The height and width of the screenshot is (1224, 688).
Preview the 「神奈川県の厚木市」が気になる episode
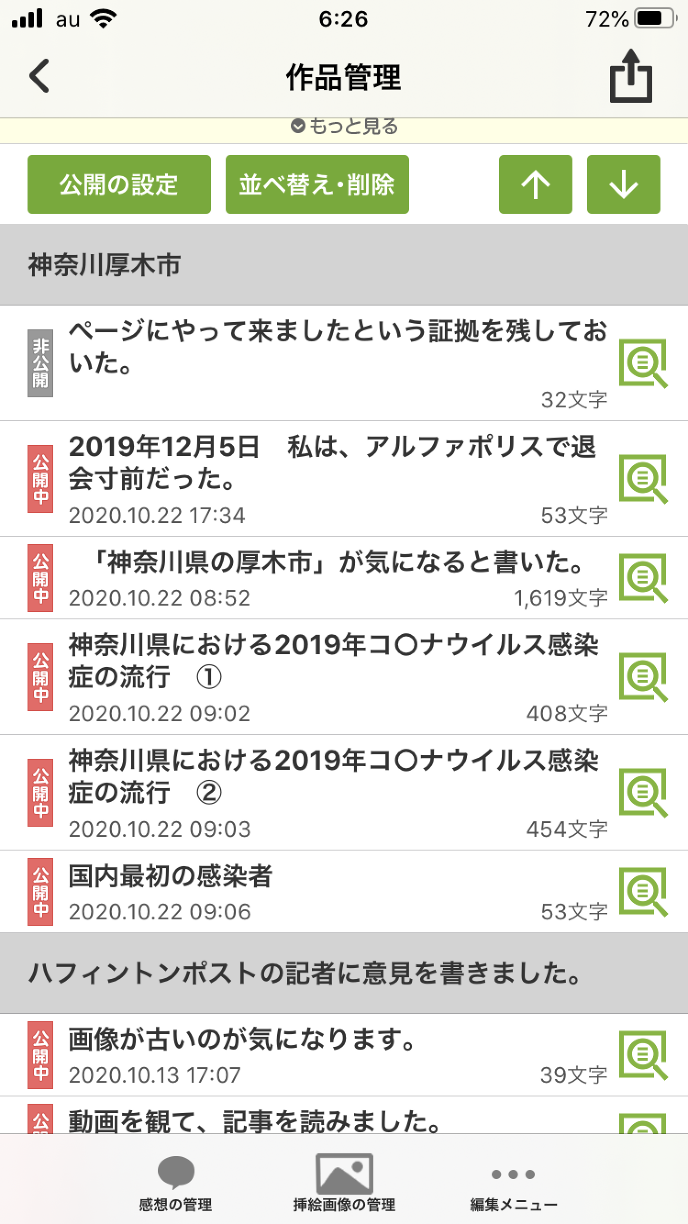point(642,578)
